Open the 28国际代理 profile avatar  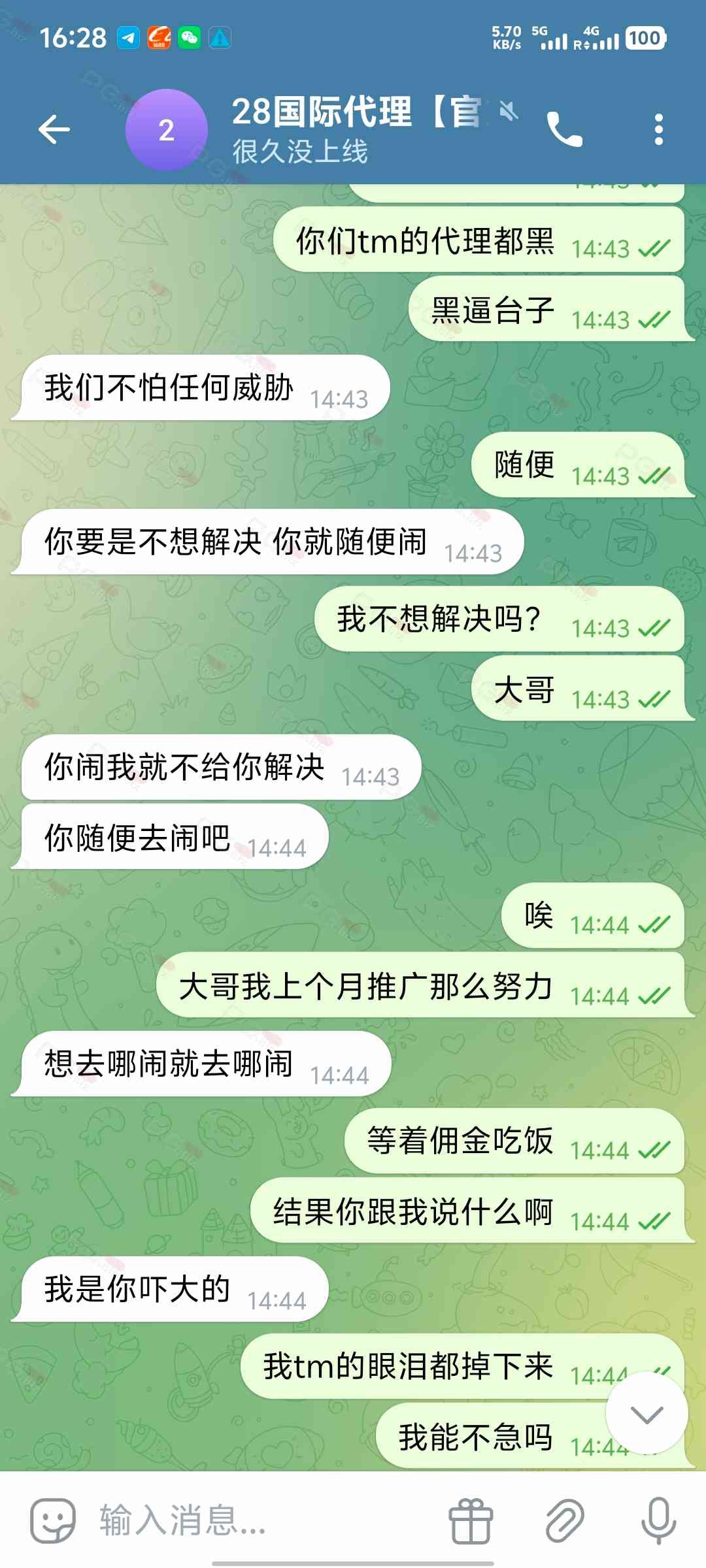(166, 130)
